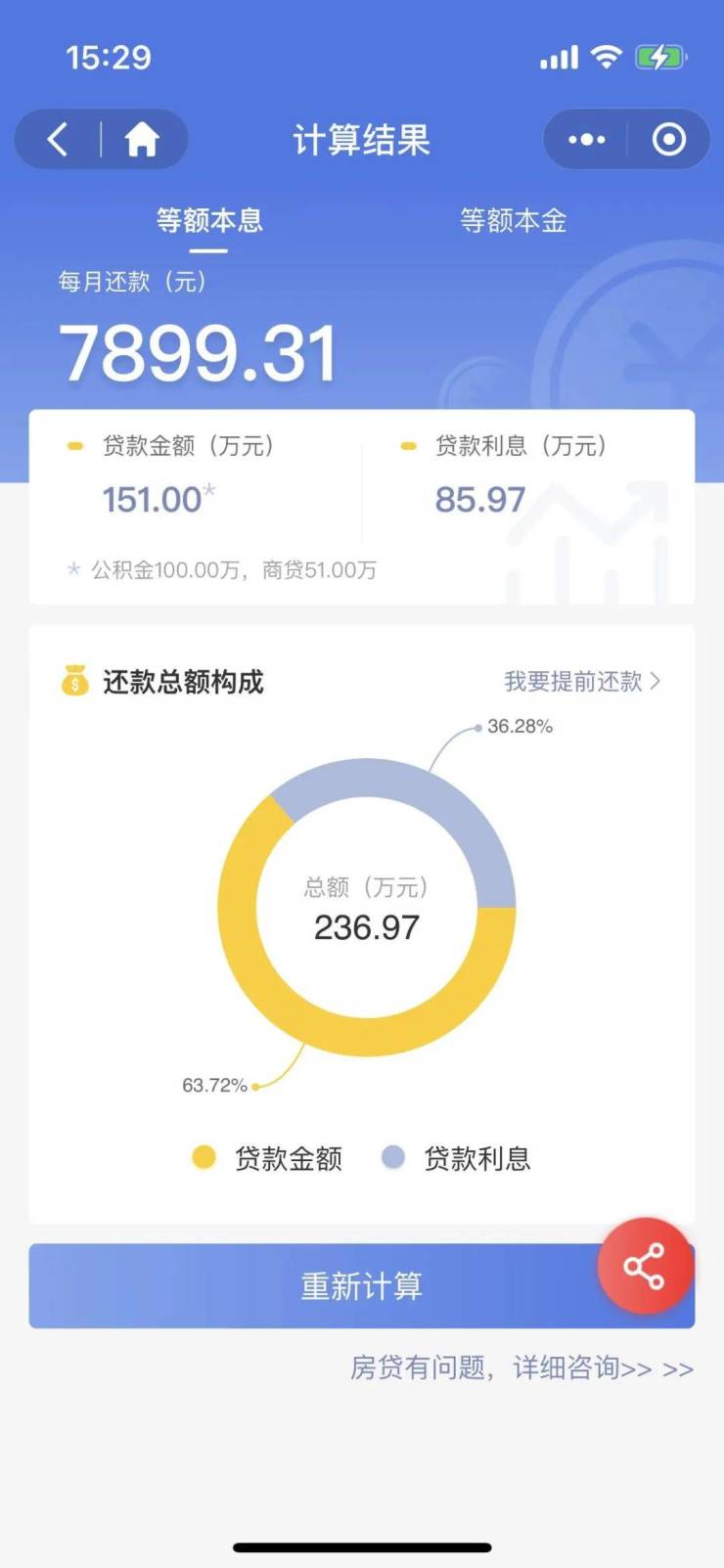
Task: Open 我要提前还款 link
Action: [582, 682]
